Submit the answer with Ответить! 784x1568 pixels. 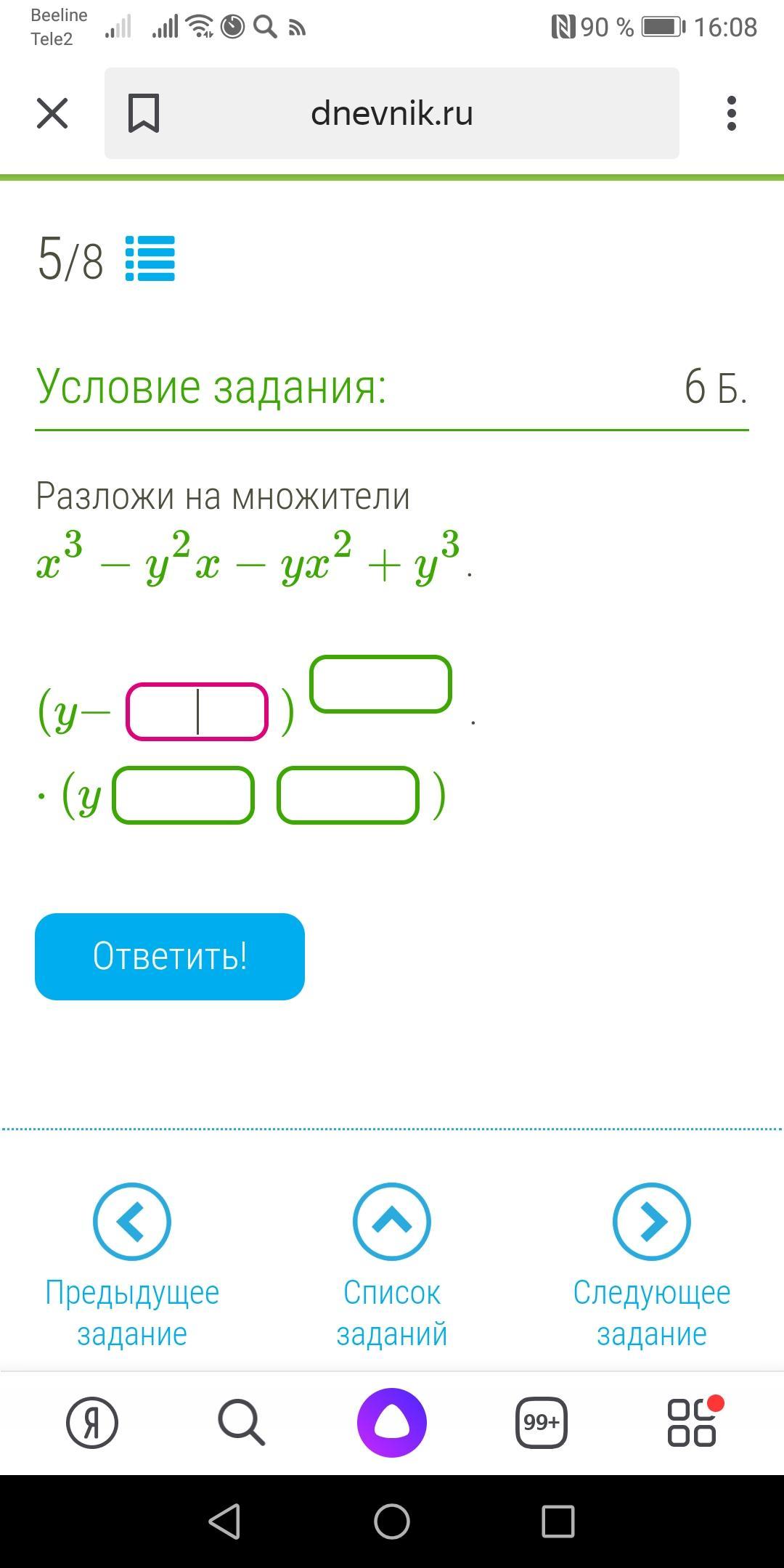click(170, 956)
